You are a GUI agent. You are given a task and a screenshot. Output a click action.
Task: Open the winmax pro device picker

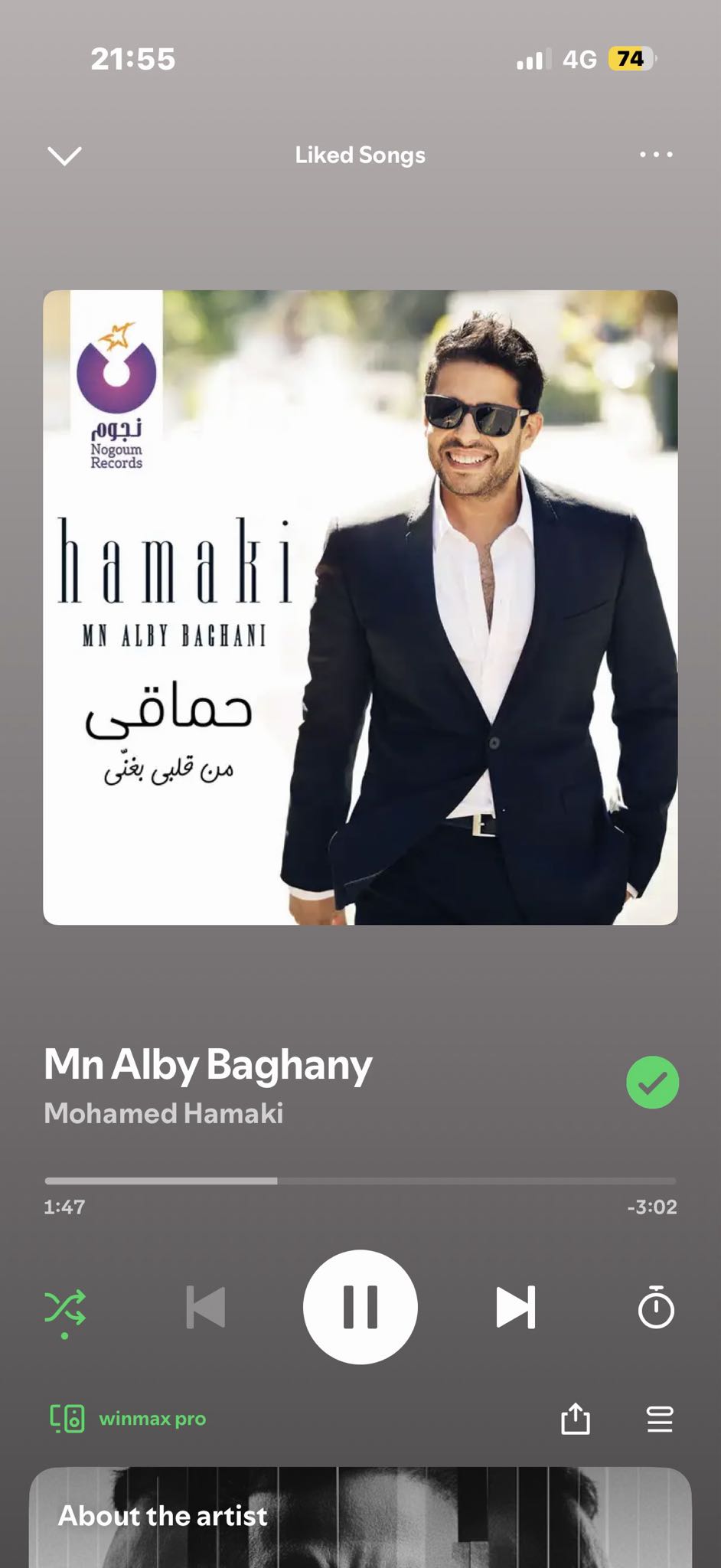tap(128, 1419)
